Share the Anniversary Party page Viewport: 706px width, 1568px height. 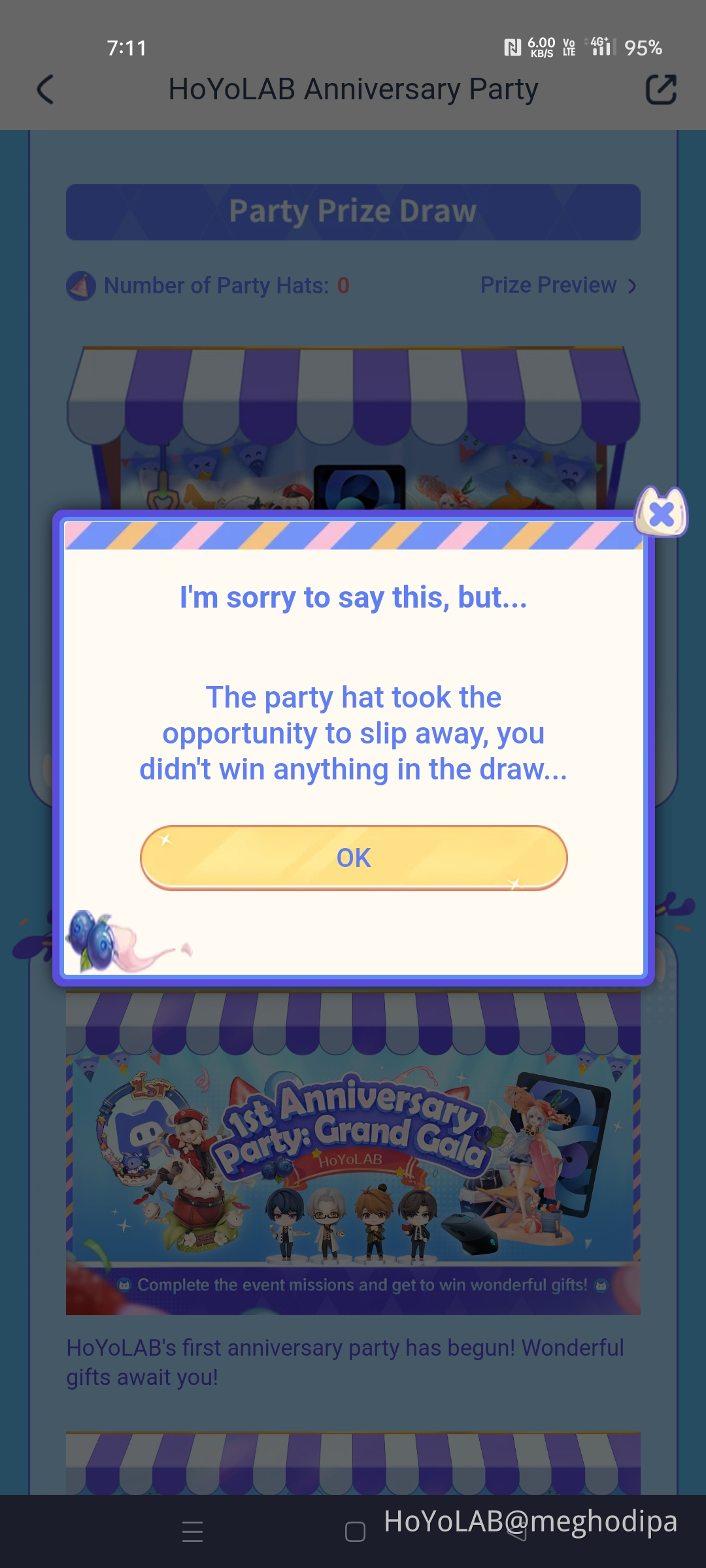tap(661, 90)
